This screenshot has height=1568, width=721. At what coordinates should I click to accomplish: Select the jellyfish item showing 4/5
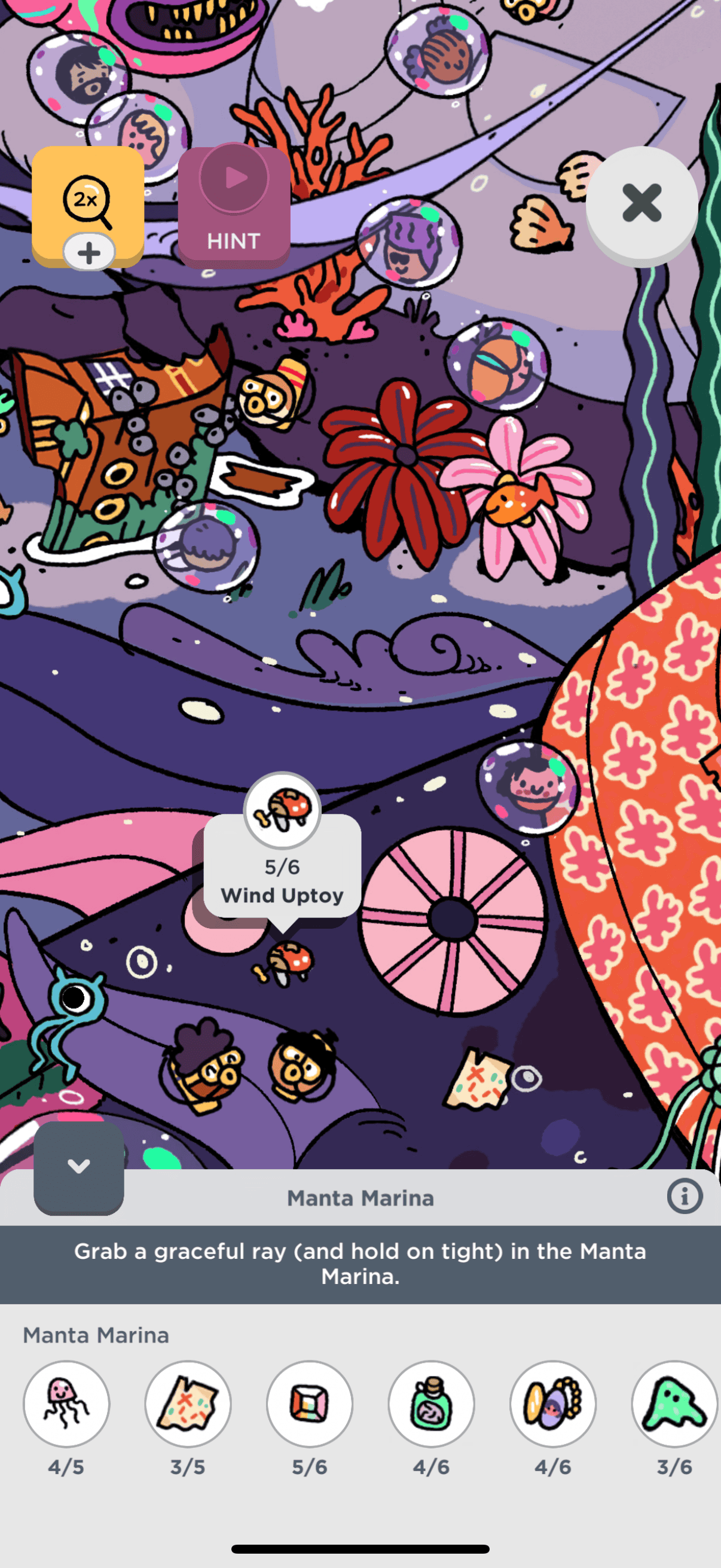pos(66,1404)
